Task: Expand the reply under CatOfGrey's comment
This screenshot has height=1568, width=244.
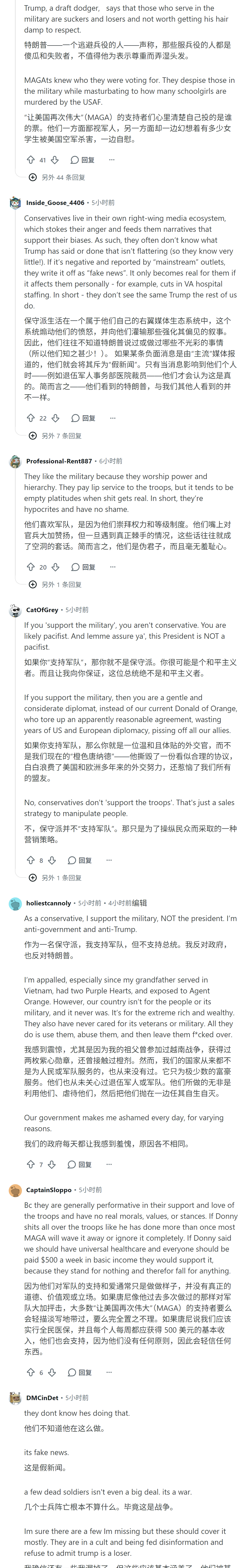Action: (x=55, y=878)
